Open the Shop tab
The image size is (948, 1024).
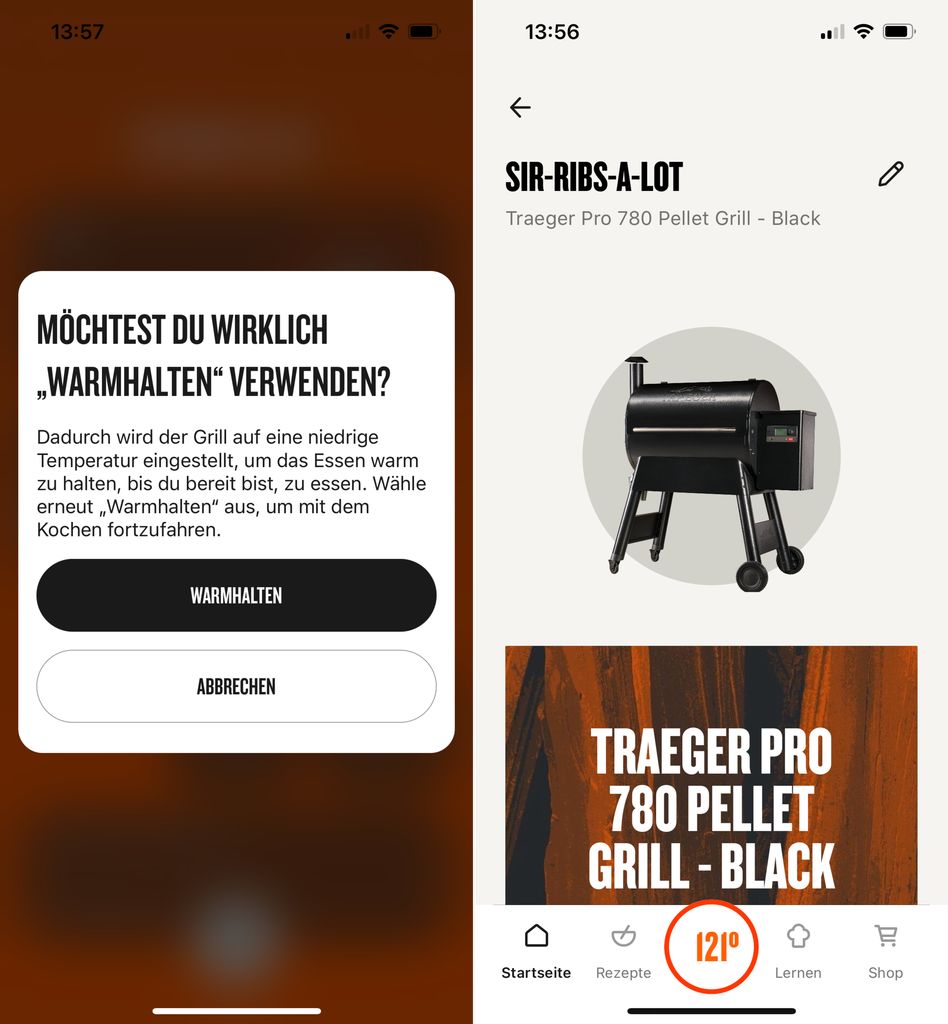pyautogui.click(x=885, y=950)
